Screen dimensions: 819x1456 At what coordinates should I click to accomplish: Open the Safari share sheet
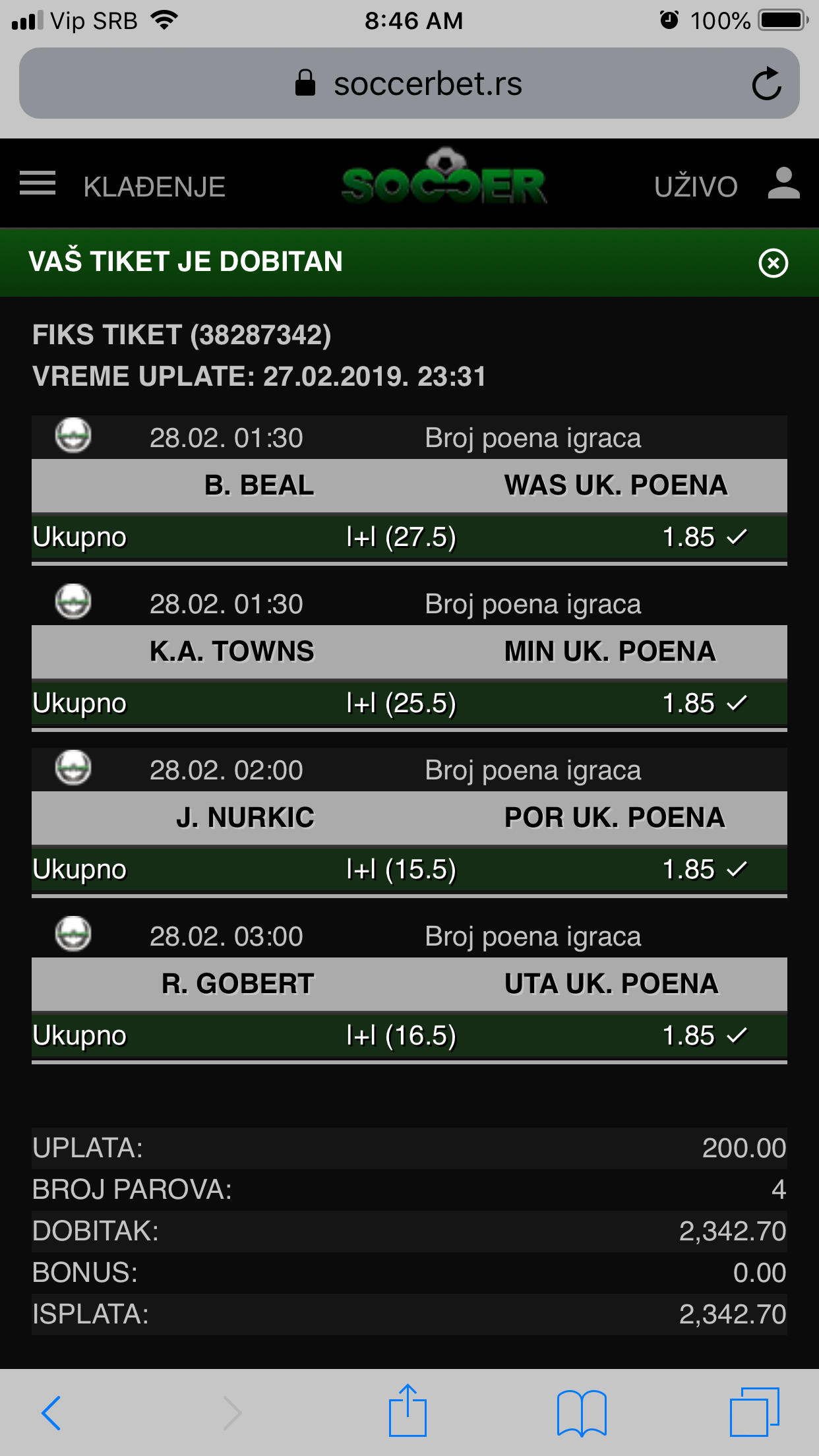pos(408,1410)
